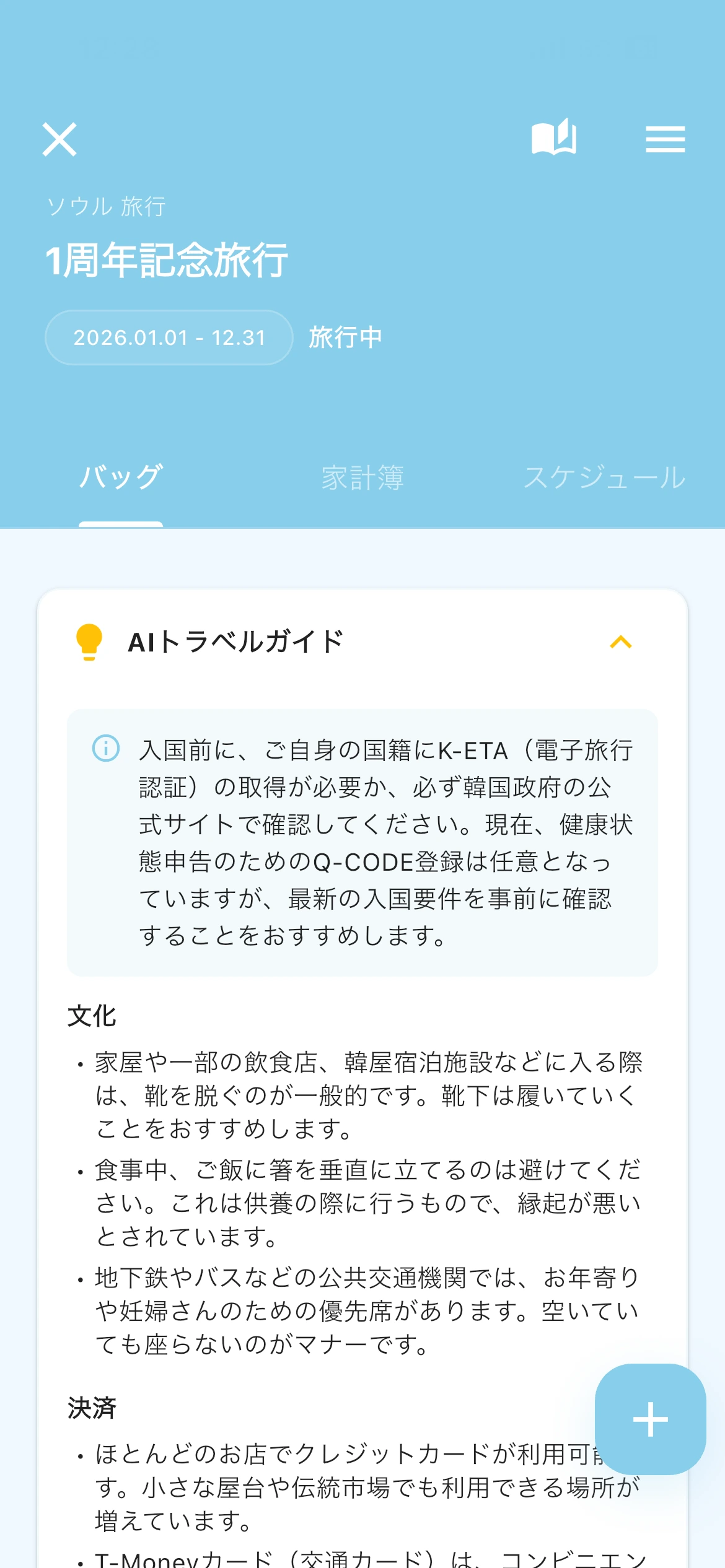Tap the 2026.01.01 - 12.31 date chip
The image size is (725, 1568).
(x=169, y=338)
